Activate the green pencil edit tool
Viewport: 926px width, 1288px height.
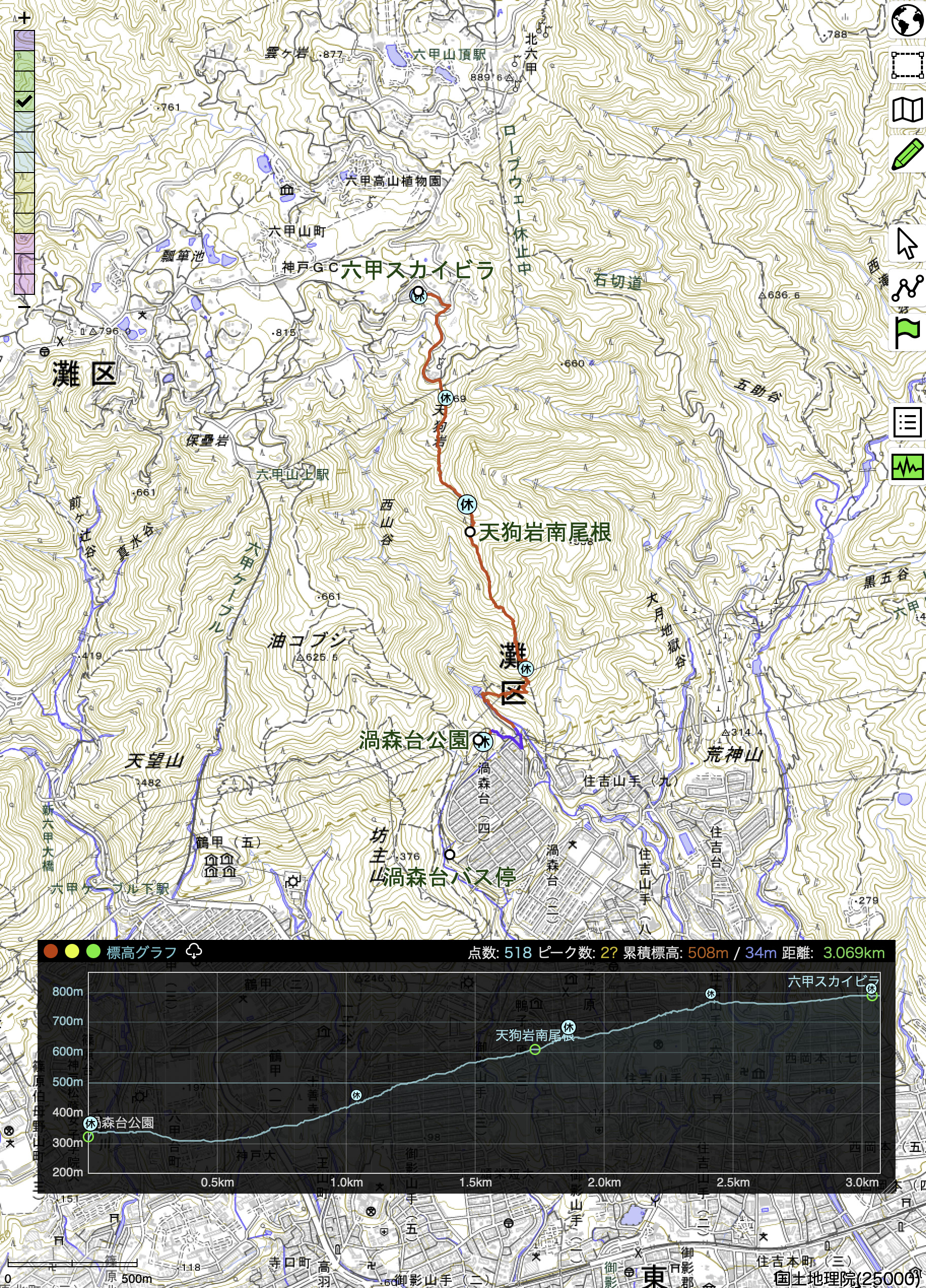[907, 154]
